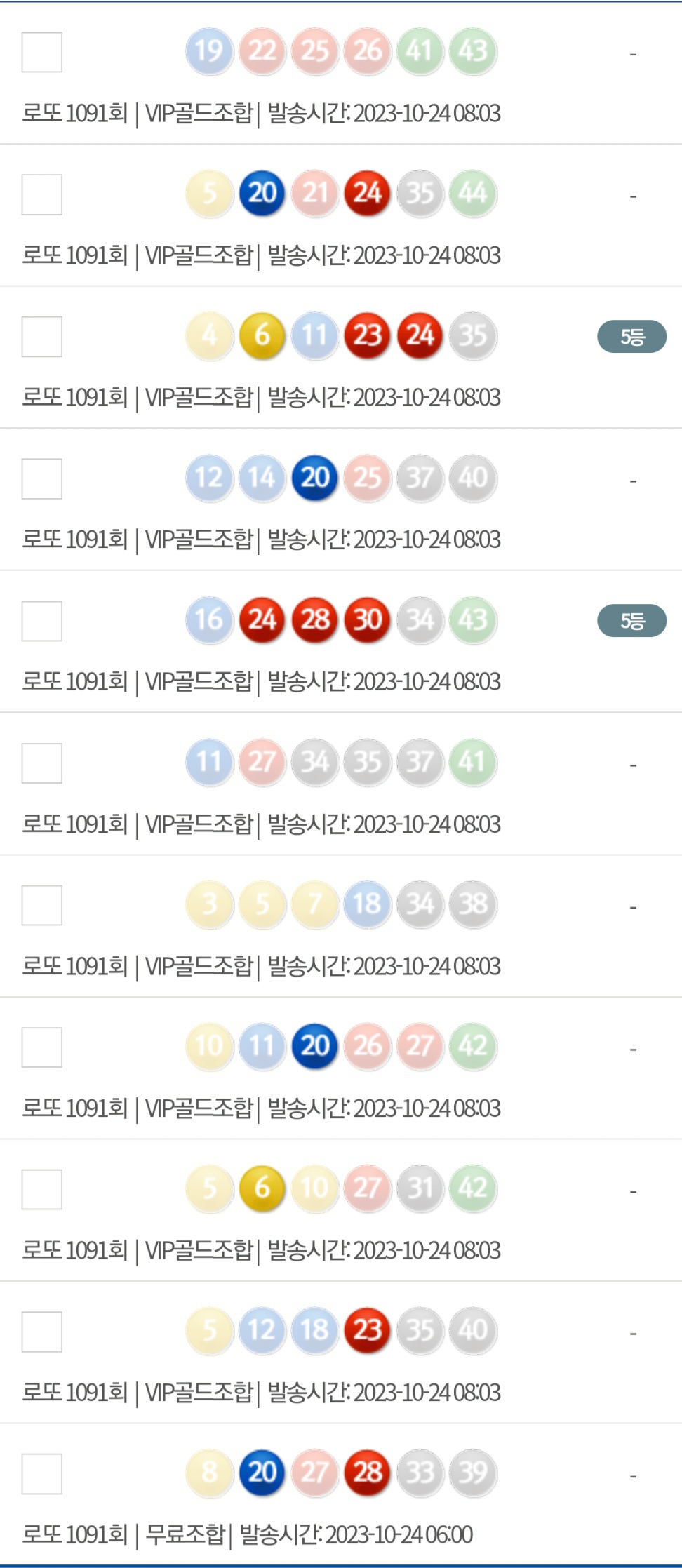The image size is (682, 1568).
Task: Check the box for combination 19 22 25 26 41 43
Action: pyautogui.click(x=42, y=52)
